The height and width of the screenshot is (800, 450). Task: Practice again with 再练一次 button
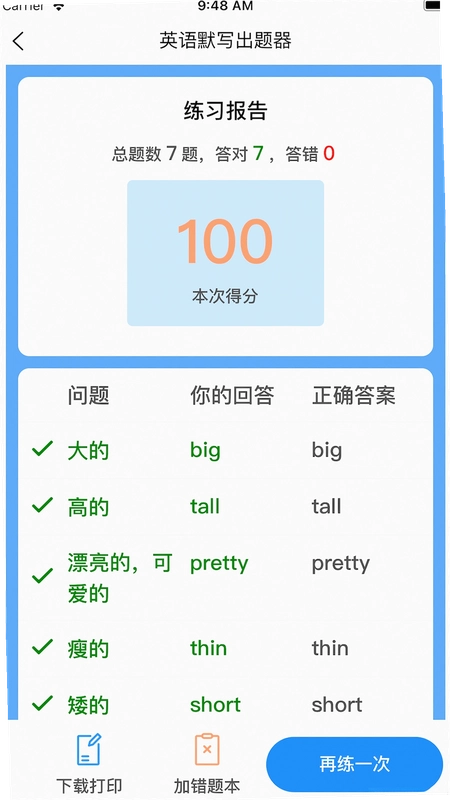point(355,764)
